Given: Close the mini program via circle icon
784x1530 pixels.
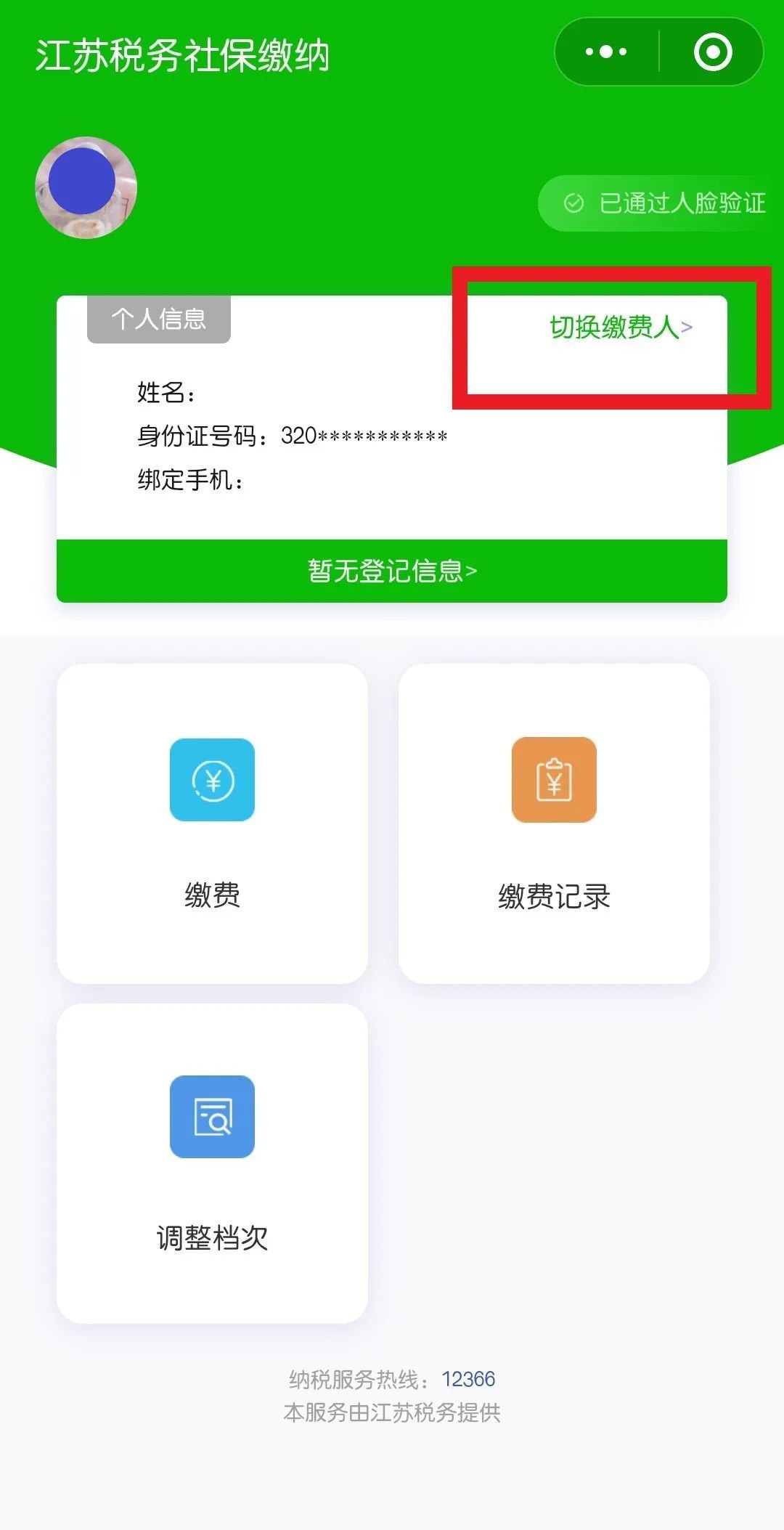Looking at the screenshot, I should click(x=712, y=52).
